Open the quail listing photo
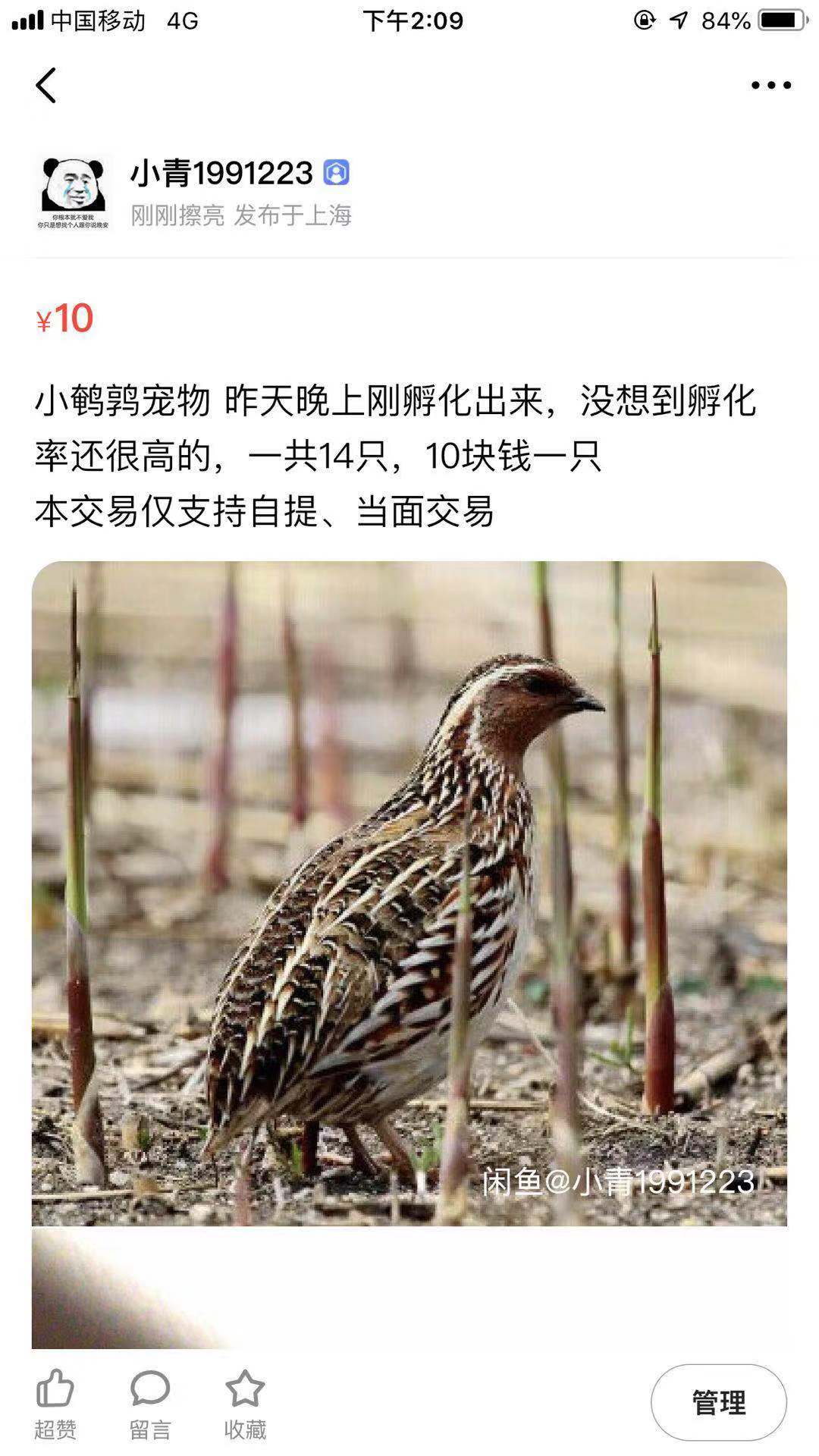This screenshot has width=819, height=1456. pos(409,893)
